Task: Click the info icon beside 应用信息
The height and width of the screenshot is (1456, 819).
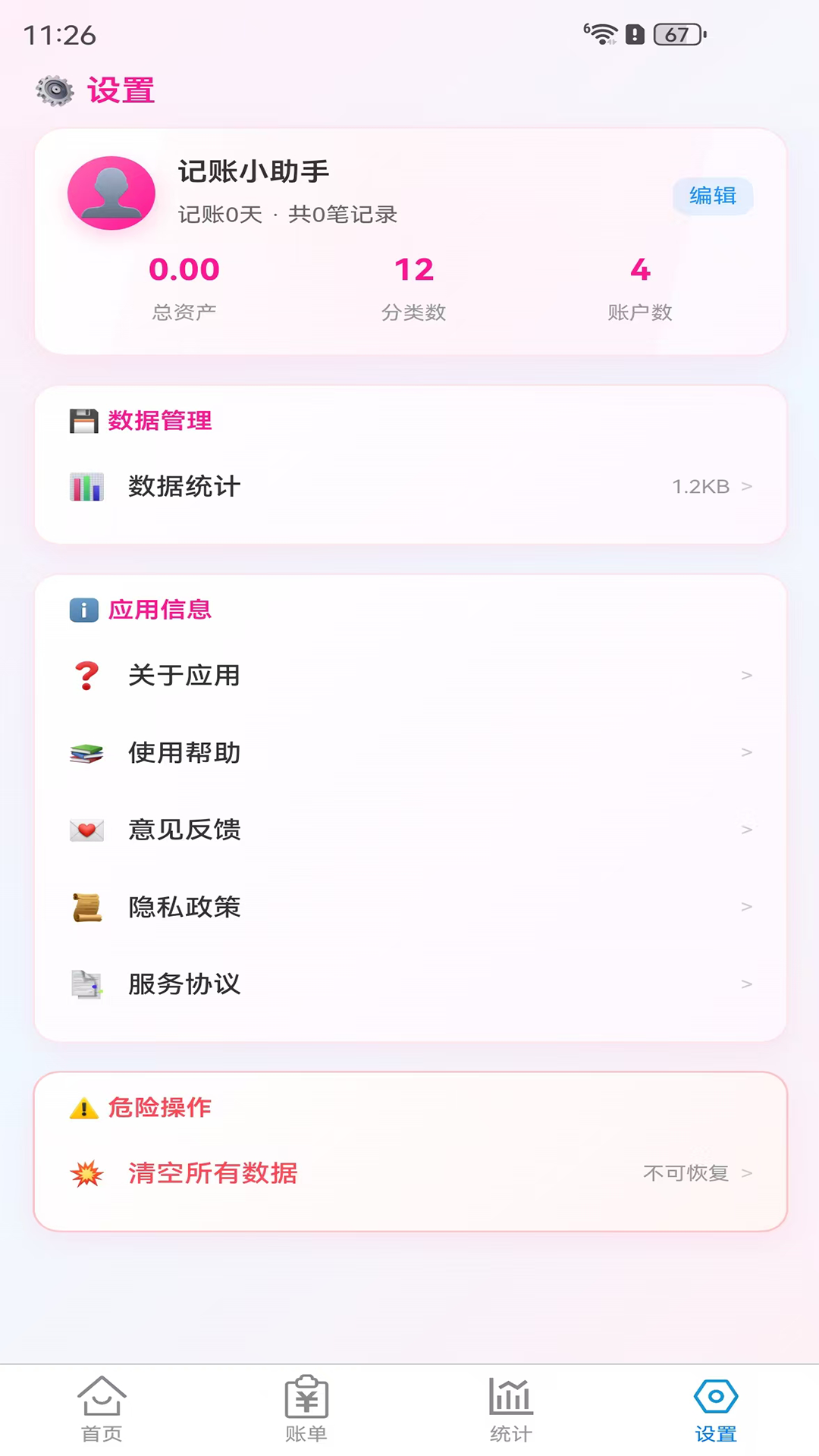Action: [83, 610]
